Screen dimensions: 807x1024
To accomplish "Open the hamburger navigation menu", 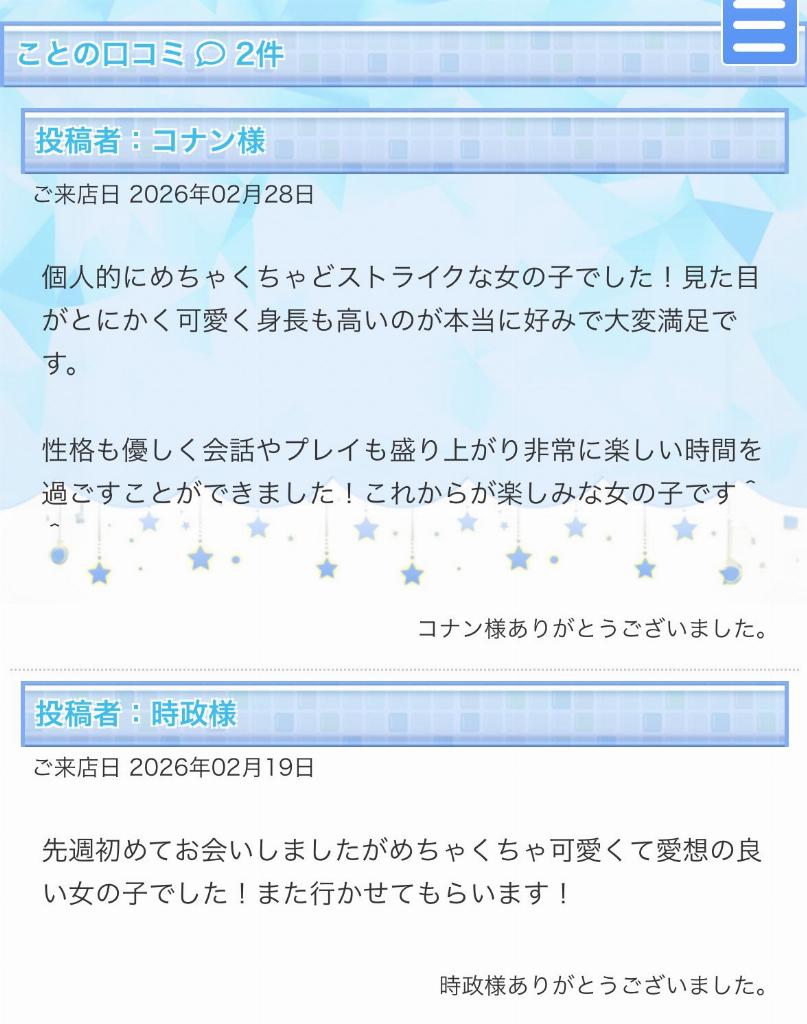I will pyautogui.click(x=759, y=31).
